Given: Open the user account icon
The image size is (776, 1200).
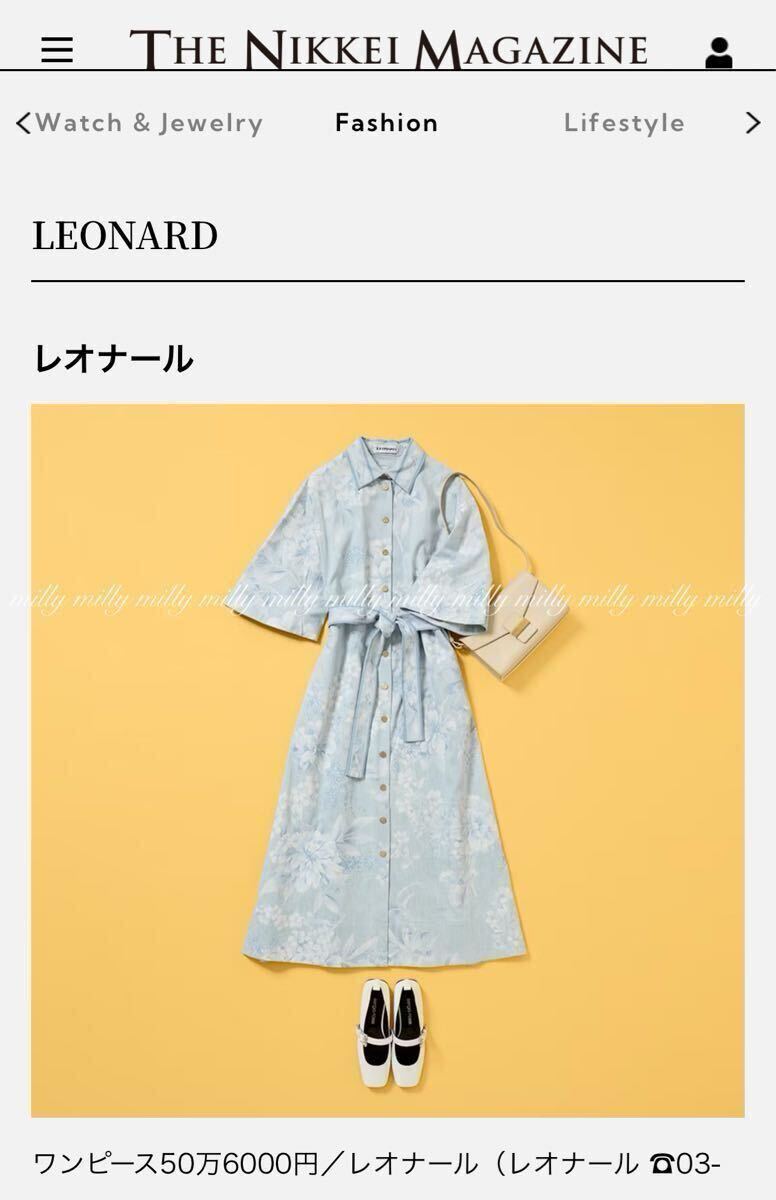Looking at the screenshot, I should pos(718,53).
